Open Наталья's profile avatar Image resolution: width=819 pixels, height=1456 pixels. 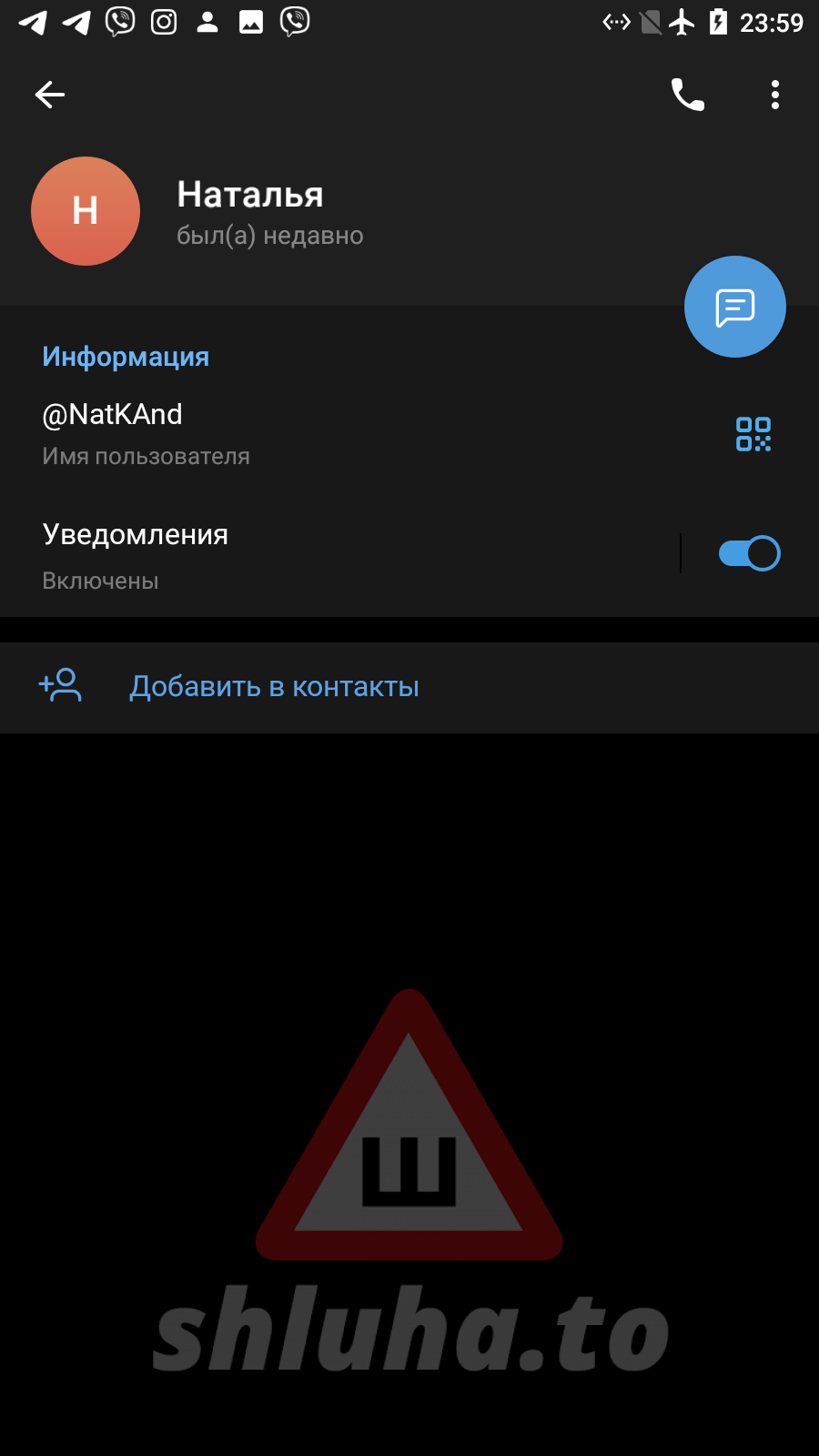click(86, 211)
